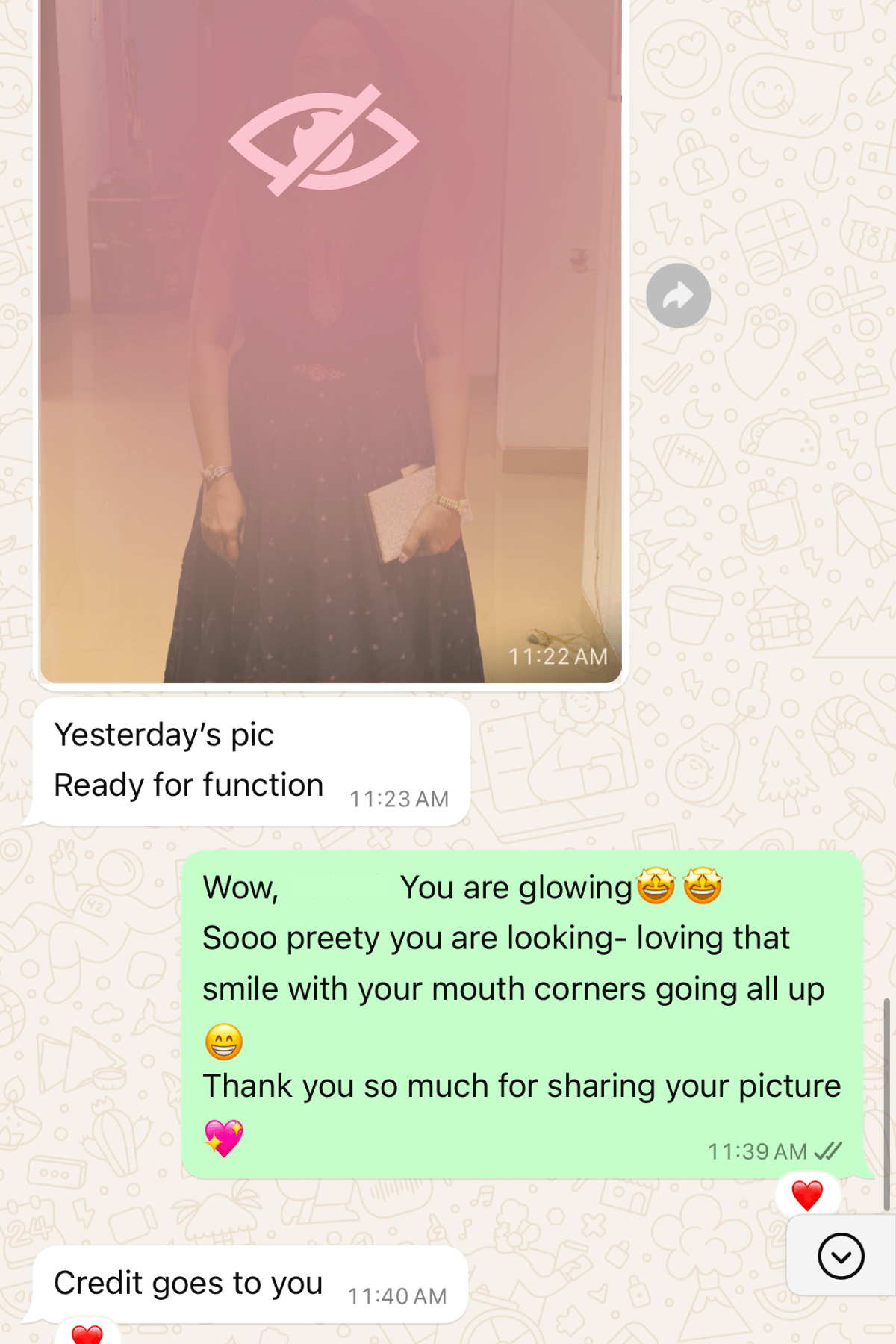The height and width of the screenshot is (1344, 896).
Task: Jump to latest messages with the down arrow
Action: [841, 1256]
